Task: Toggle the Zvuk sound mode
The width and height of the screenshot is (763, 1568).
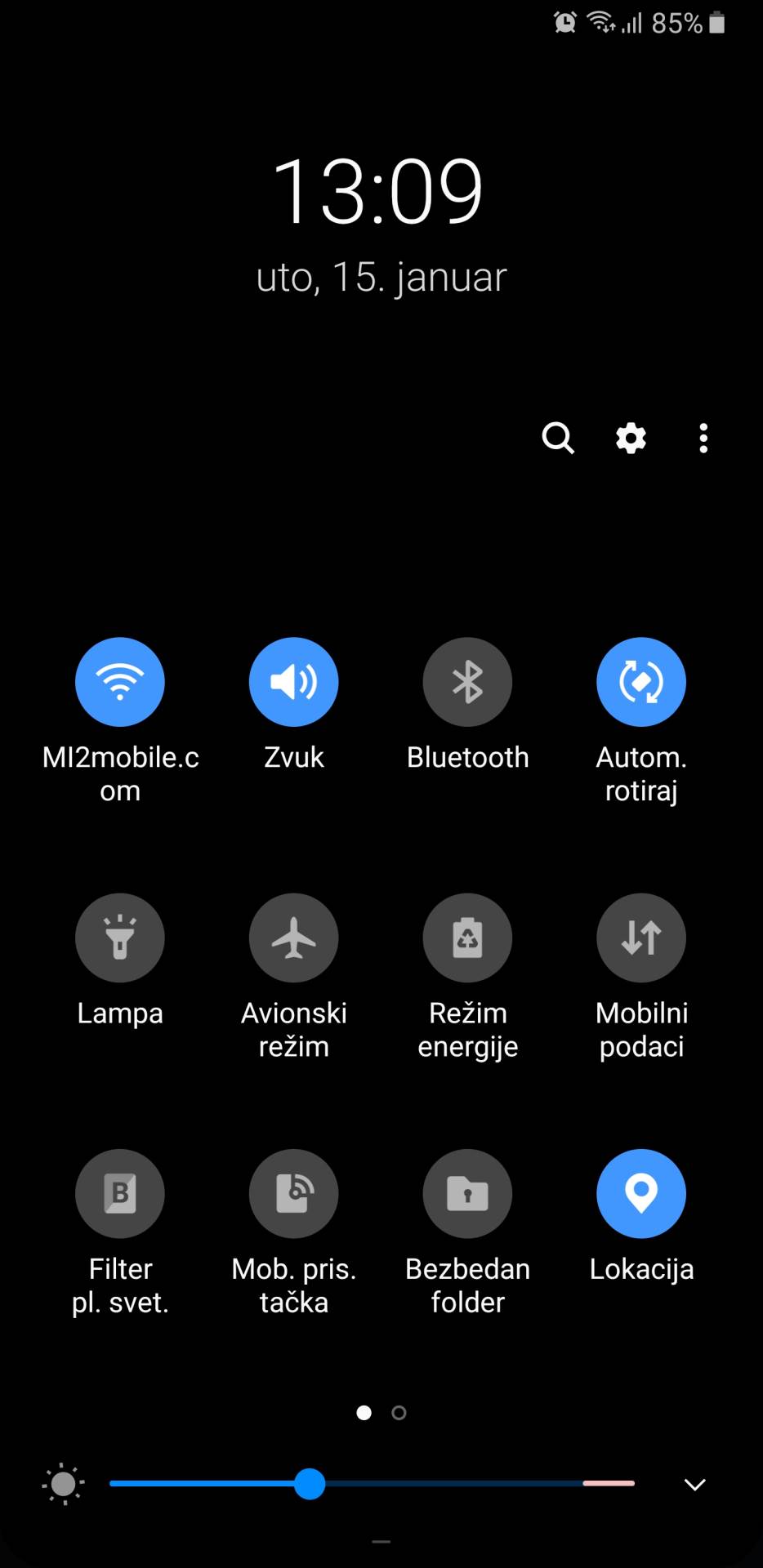Action: pos(294,682)
